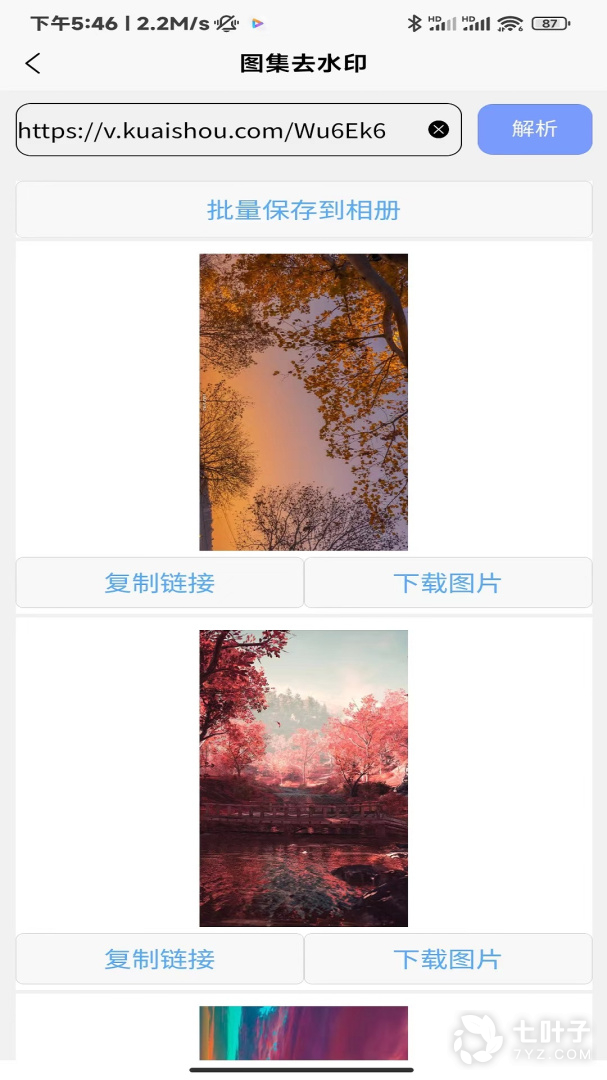Go back from the 图集去水印 page
The image size is (607, 1080).
click(x=33, y=64)
